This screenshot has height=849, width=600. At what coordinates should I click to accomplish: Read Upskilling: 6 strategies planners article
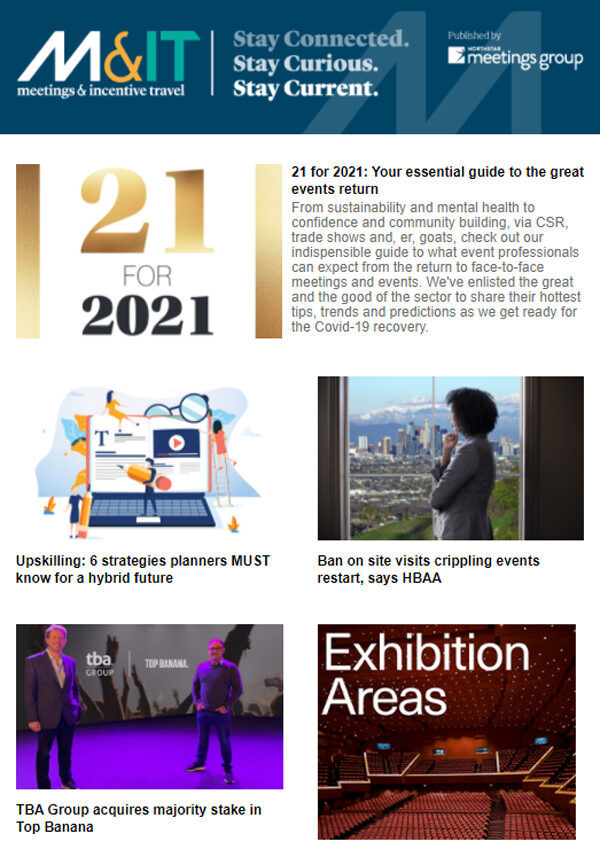coord(143,569)
